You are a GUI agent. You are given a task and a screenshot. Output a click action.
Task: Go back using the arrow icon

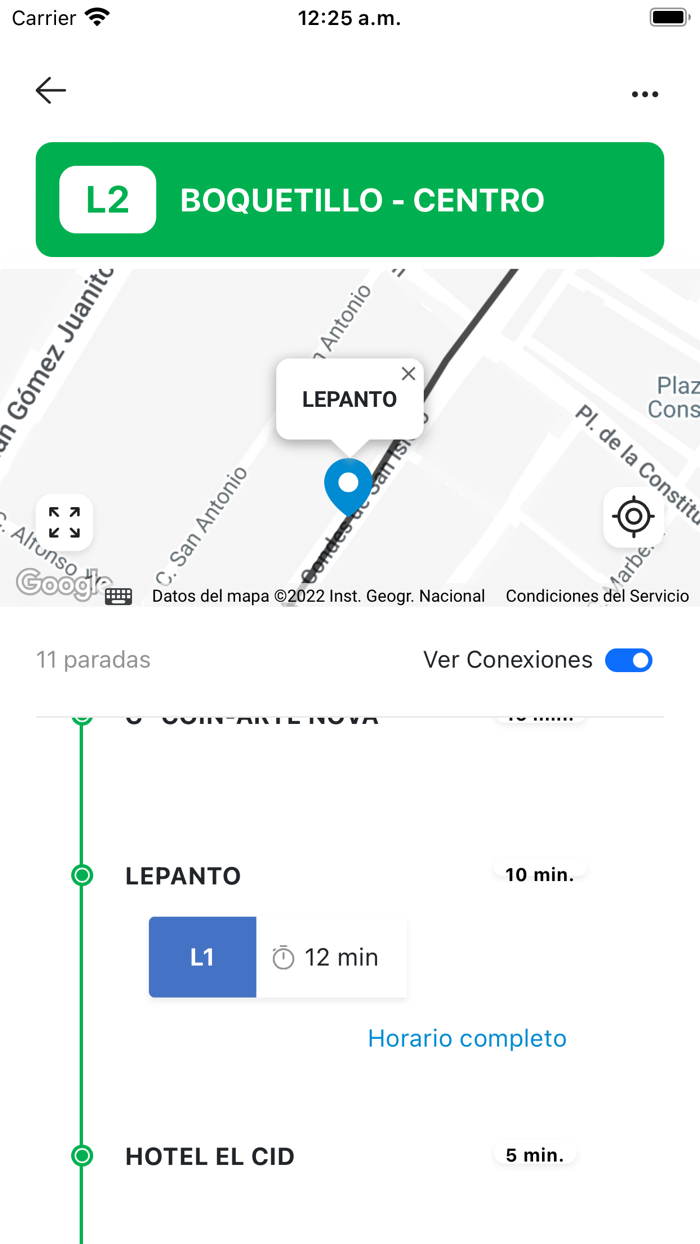click(51, 91)
